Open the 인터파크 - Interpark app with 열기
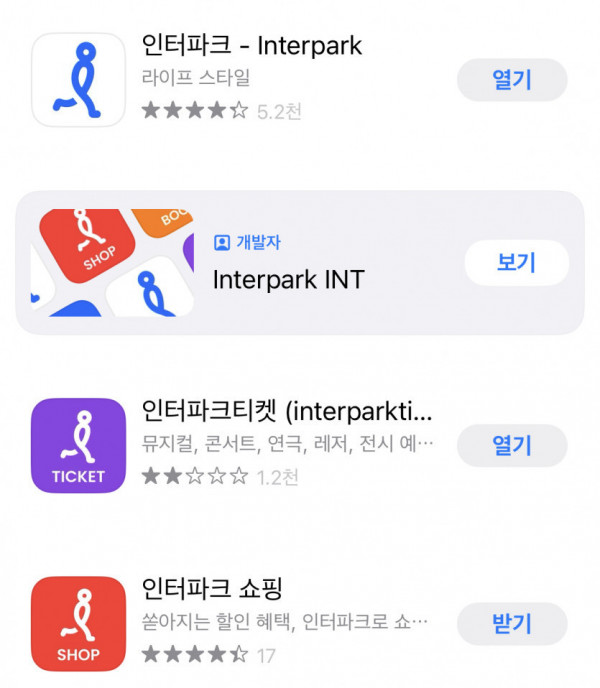Screen dimensions: 600x688 coord(511,81)
